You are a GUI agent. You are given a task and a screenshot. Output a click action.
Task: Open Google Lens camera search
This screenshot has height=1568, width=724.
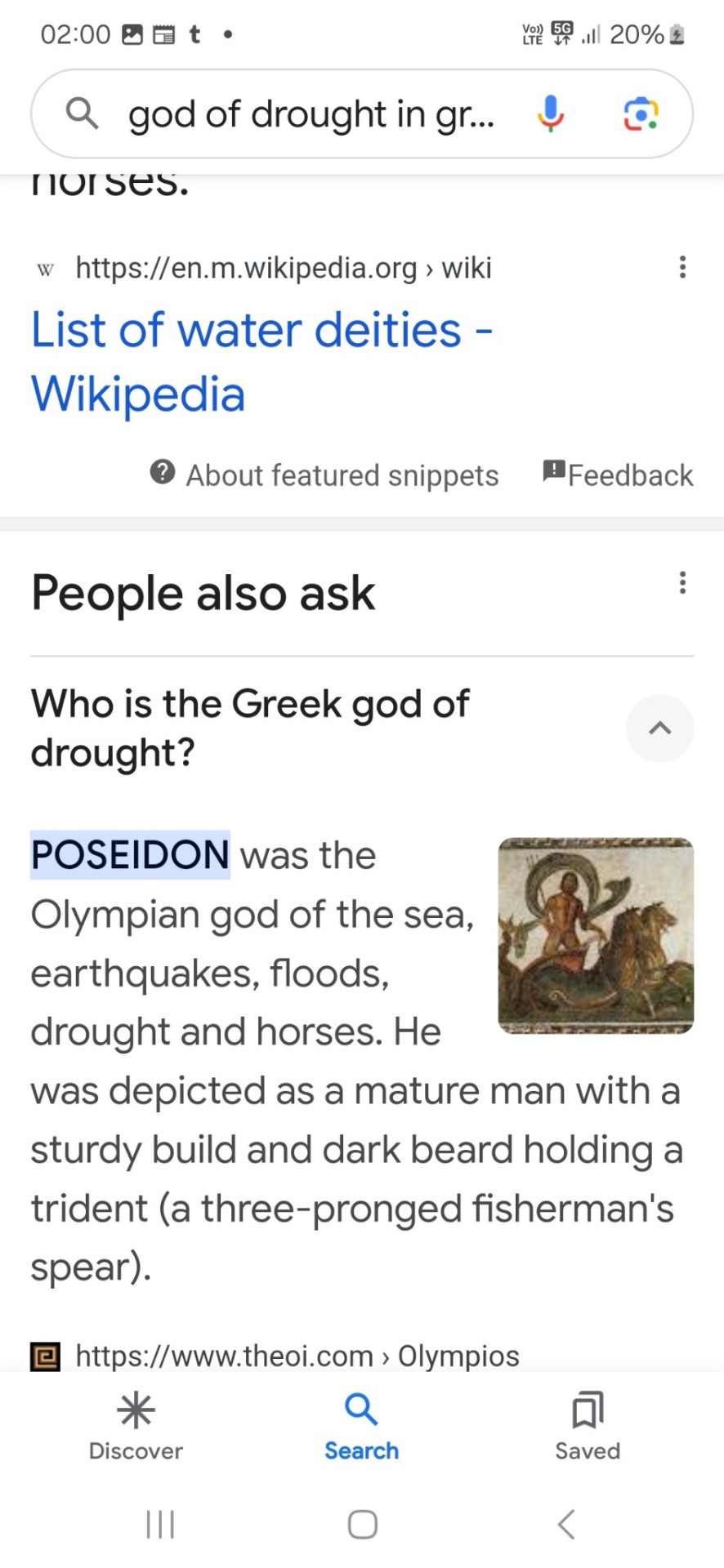pyautogui.click(x=641, y=114)
